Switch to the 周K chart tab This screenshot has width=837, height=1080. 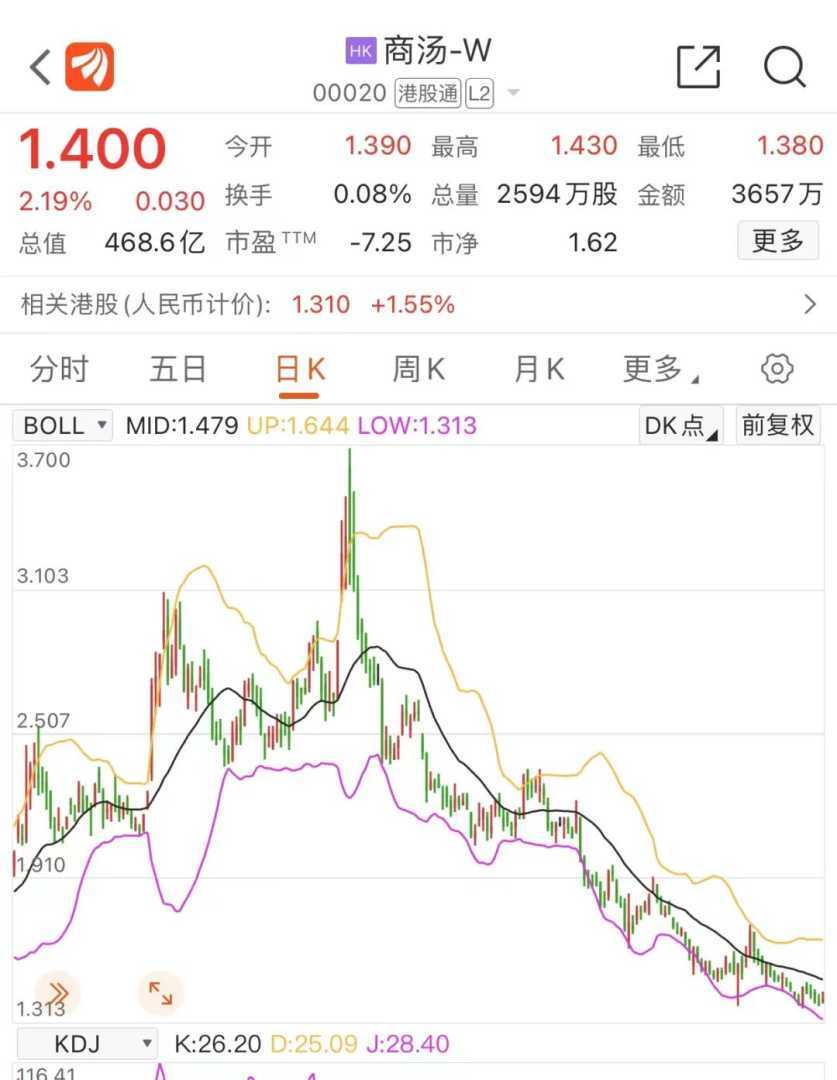click(x=418, y=370)
